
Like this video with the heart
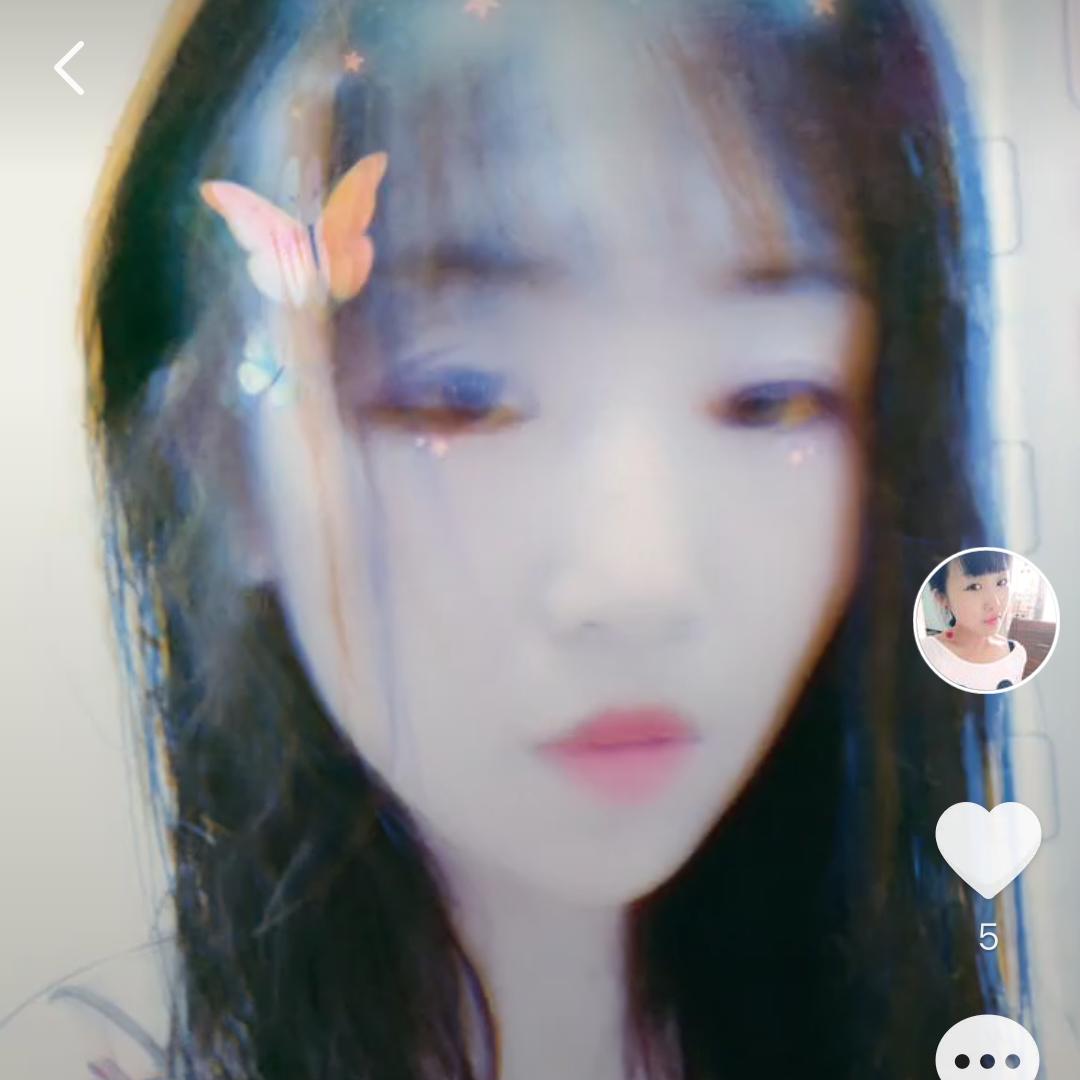[988, 849]
